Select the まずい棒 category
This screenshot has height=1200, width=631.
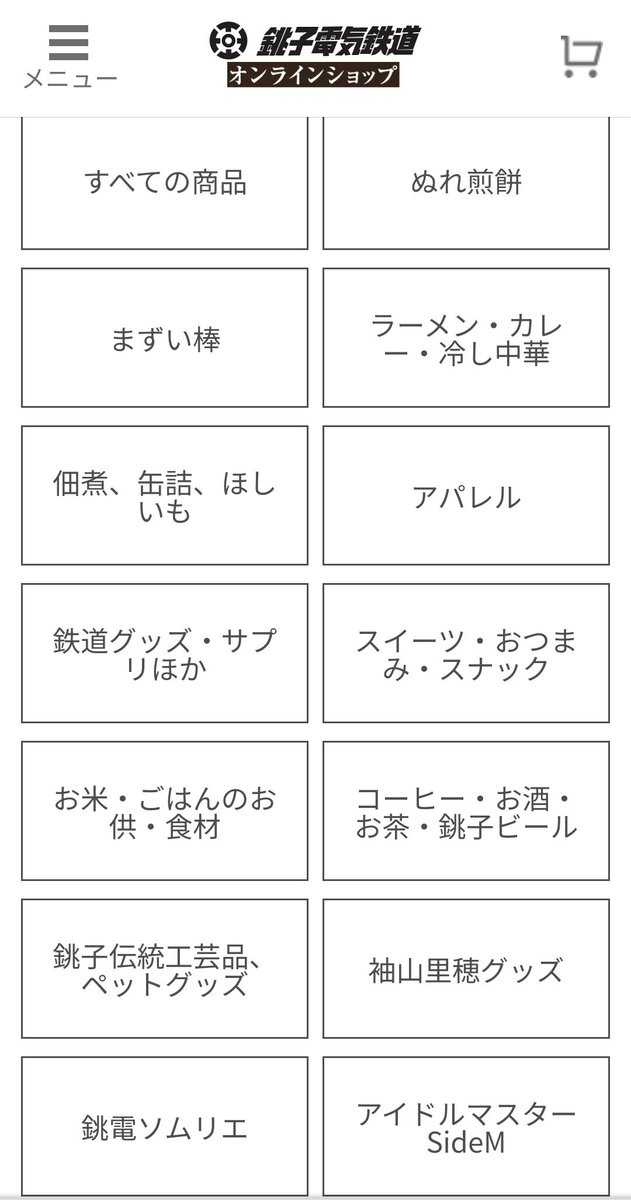pos(165,338)
